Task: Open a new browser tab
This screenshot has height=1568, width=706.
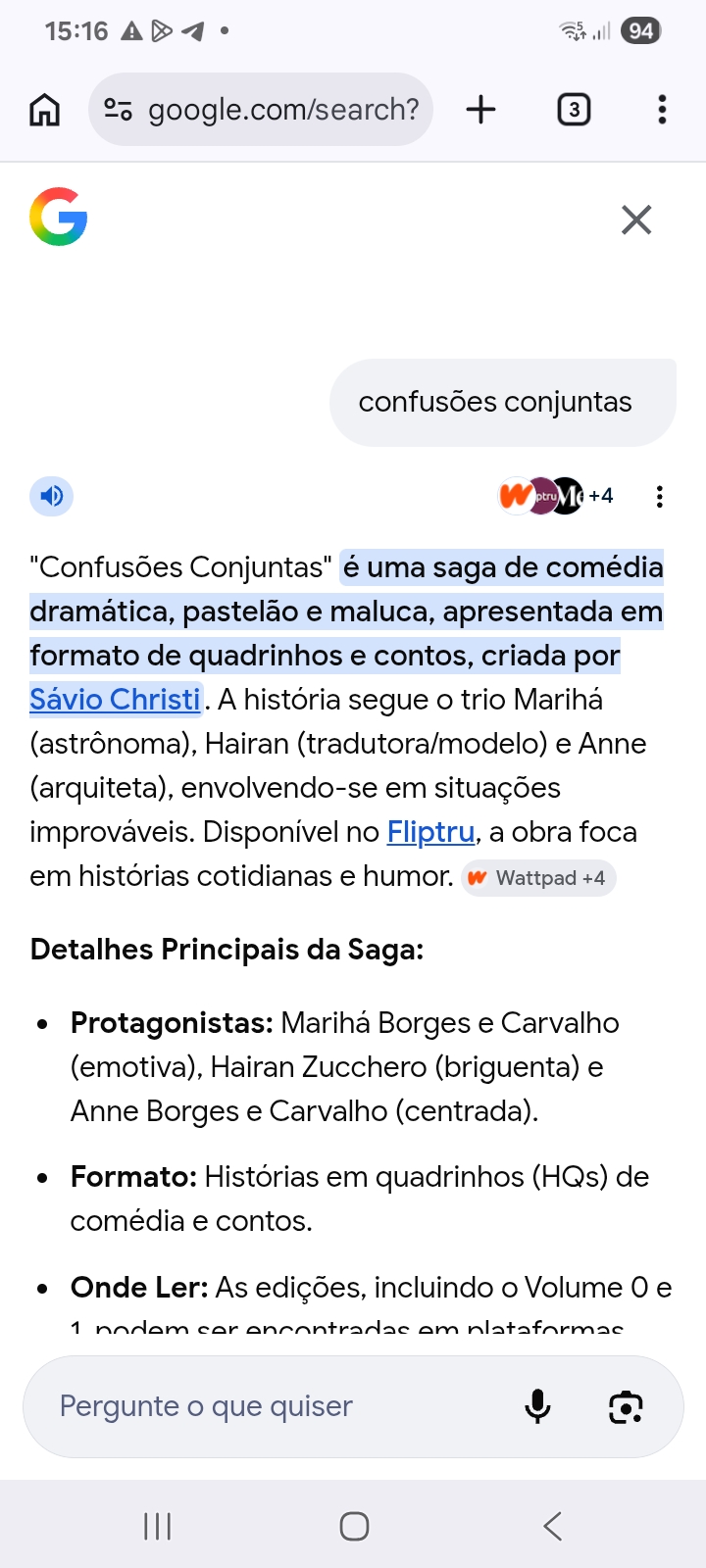Action: click(480, 110)
